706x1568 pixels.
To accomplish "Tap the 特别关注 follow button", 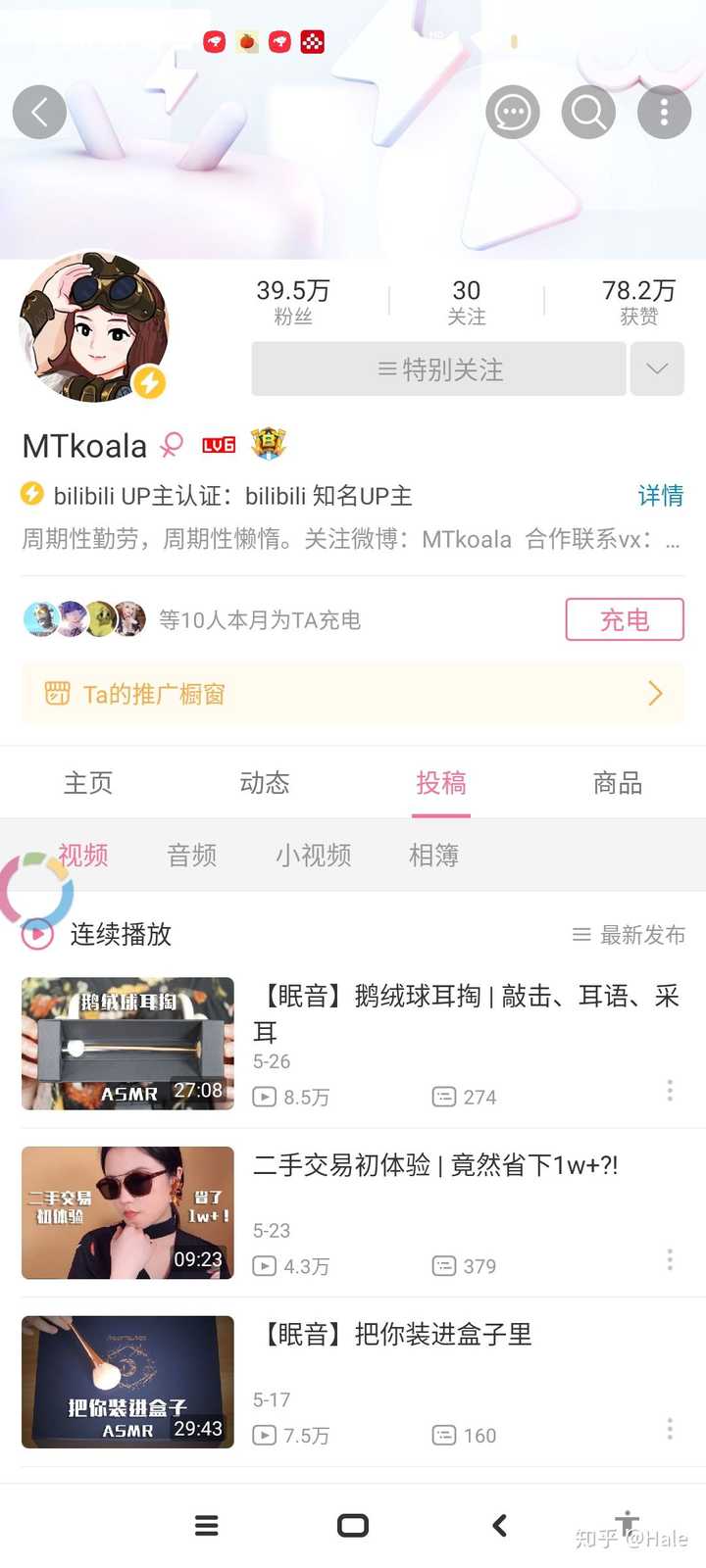I will coord(438,369).
